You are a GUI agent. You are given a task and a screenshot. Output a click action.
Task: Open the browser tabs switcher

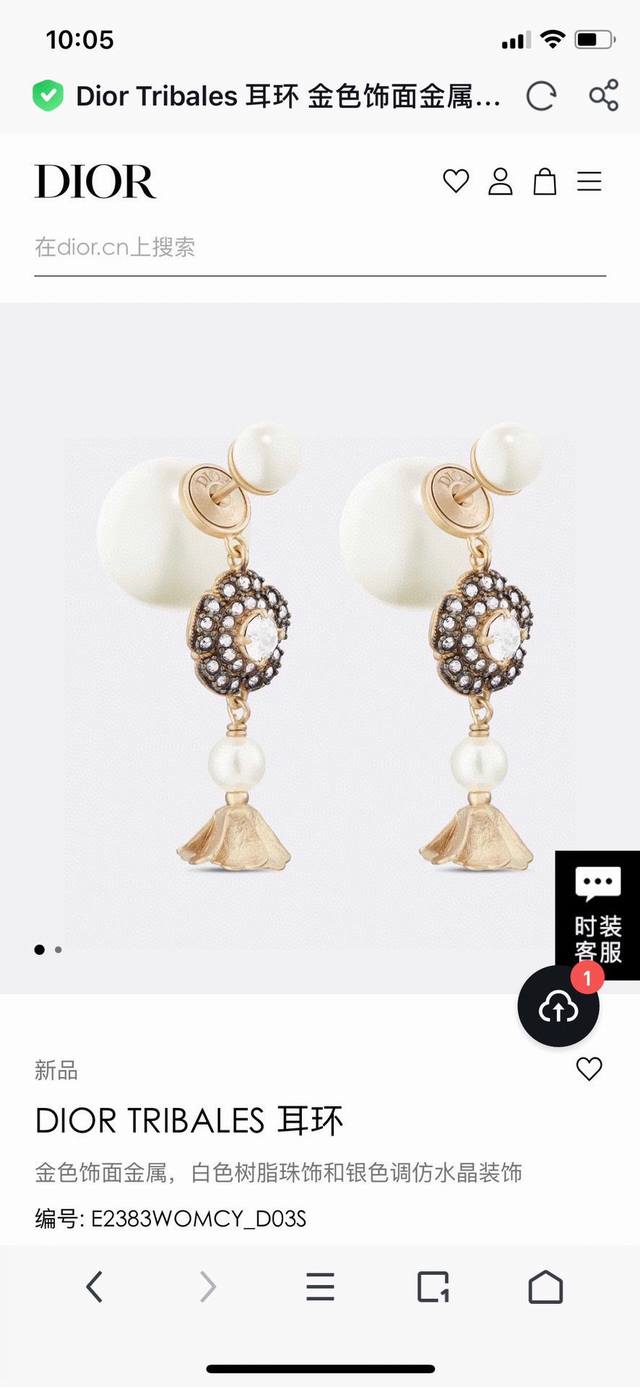pos(433,1286)
